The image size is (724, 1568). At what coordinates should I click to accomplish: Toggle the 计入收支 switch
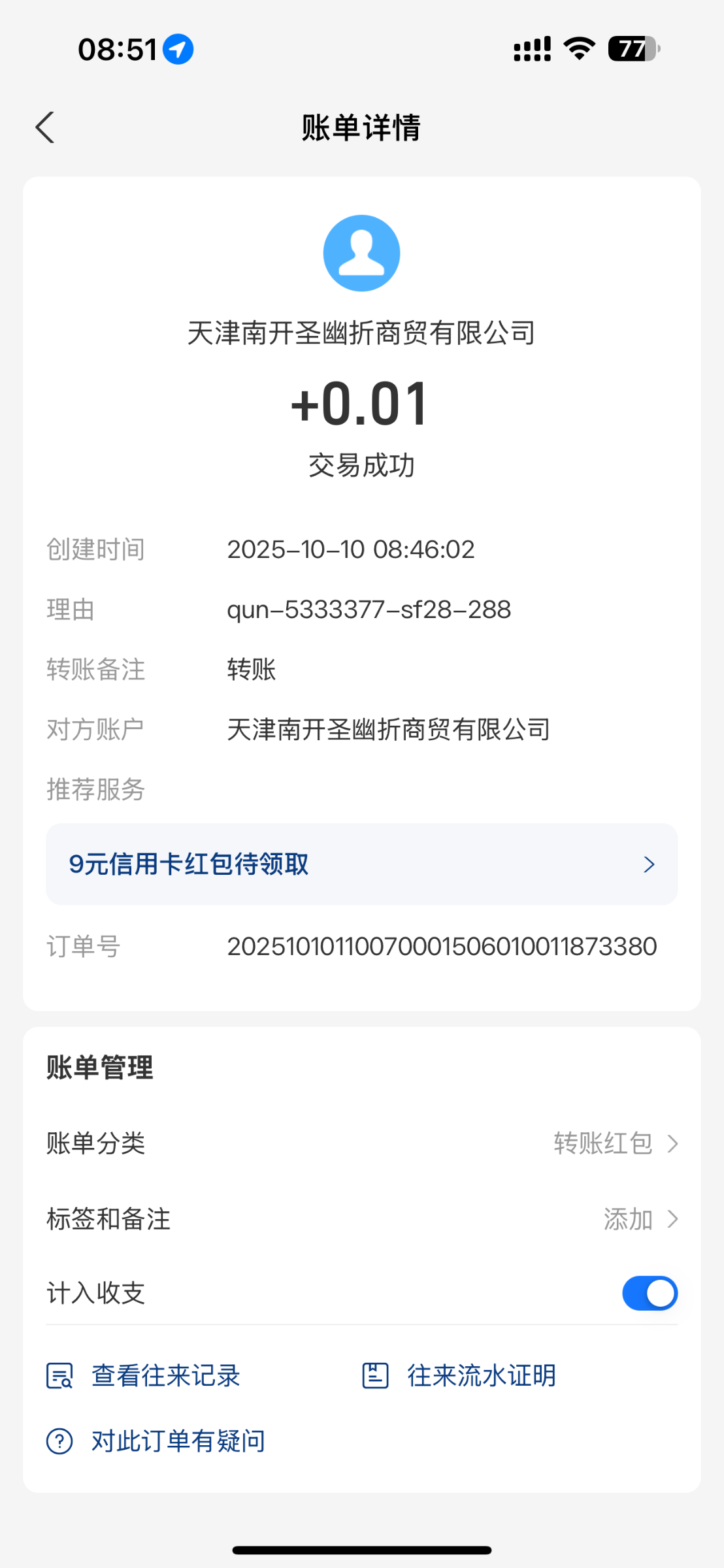click(650, 1294)
